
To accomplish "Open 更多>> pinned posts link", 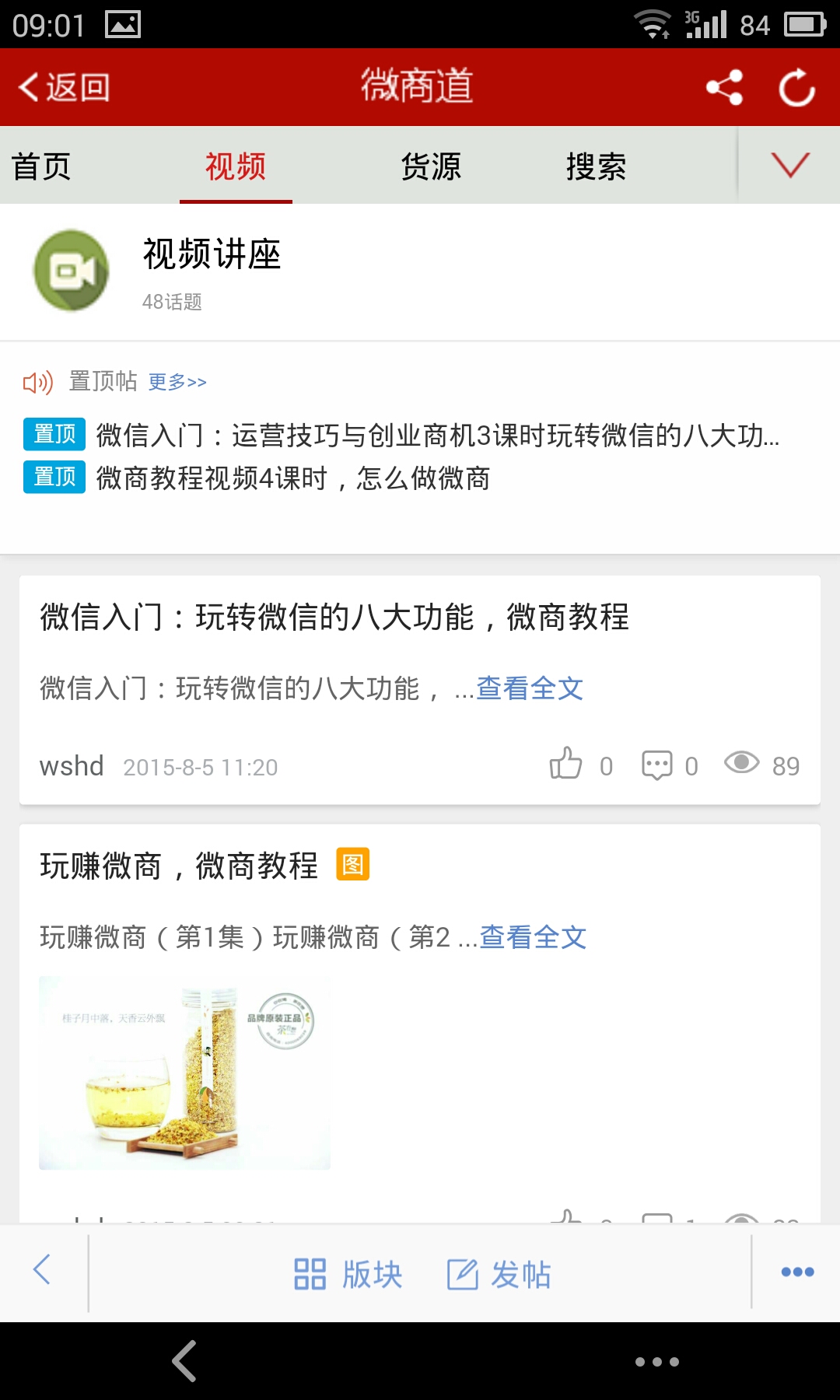I will click(x=177, y=382).
